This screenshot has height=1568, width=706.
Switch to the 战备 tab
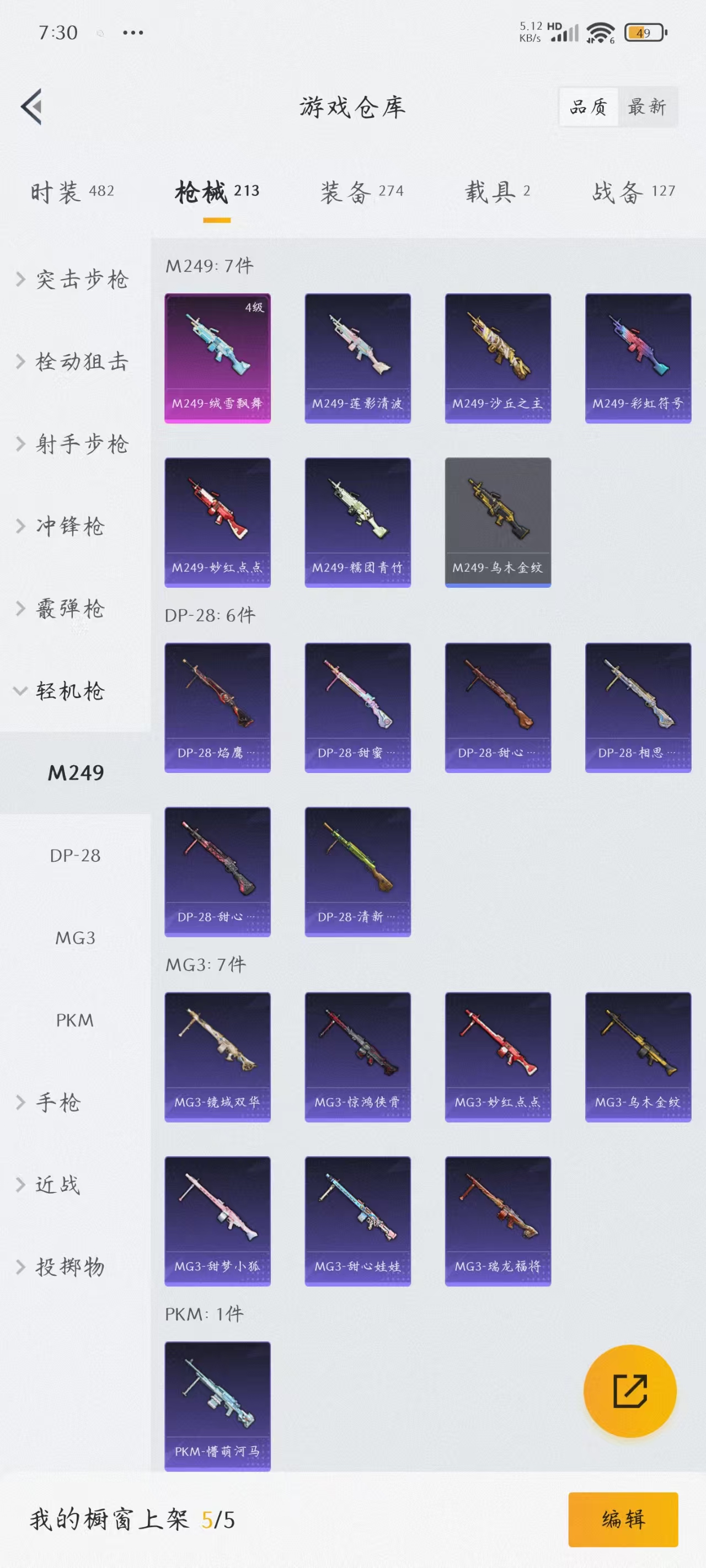(634, 192)
